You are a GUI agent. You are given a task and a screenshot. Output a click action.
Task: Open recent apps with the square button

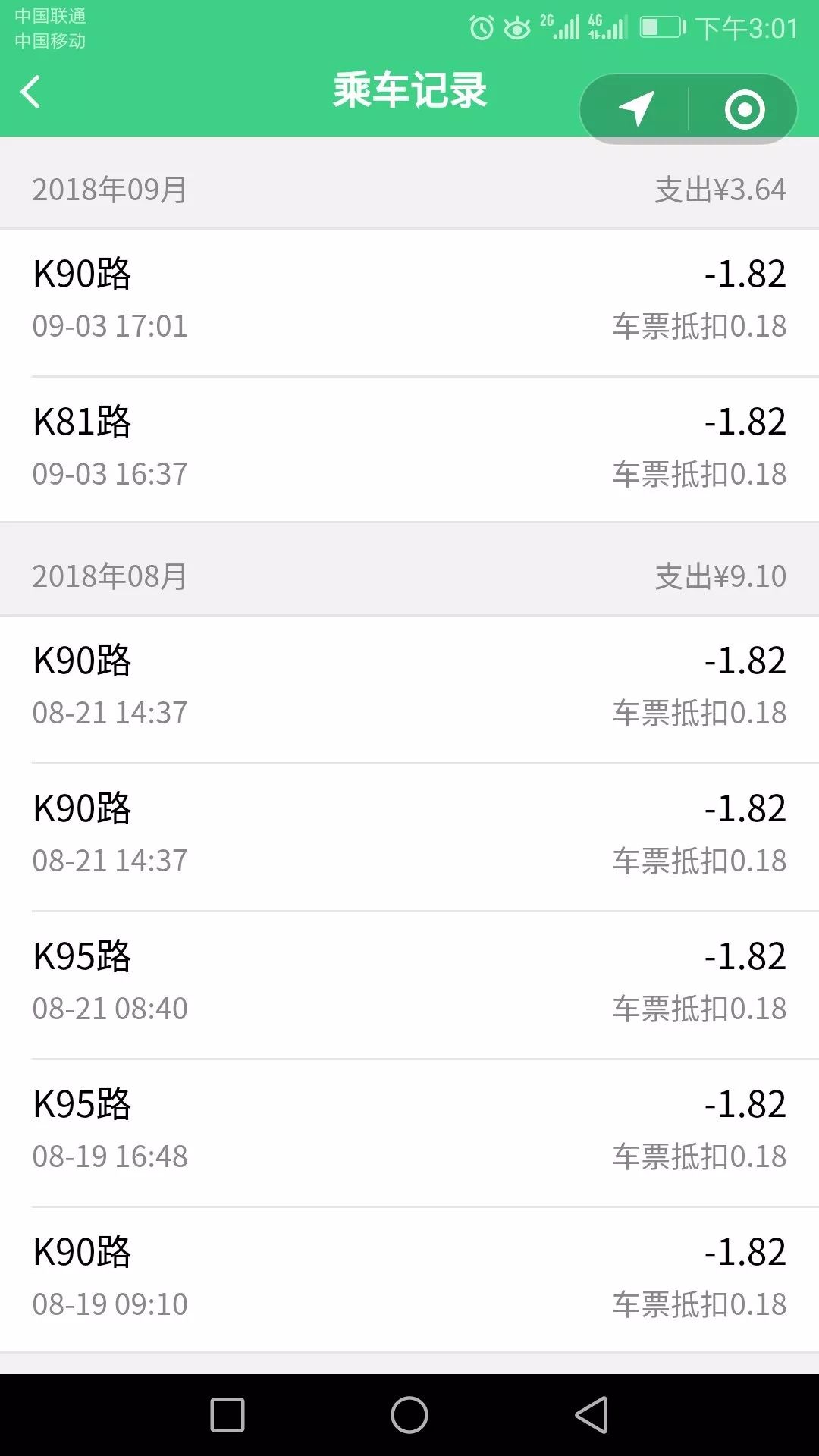227,1415
